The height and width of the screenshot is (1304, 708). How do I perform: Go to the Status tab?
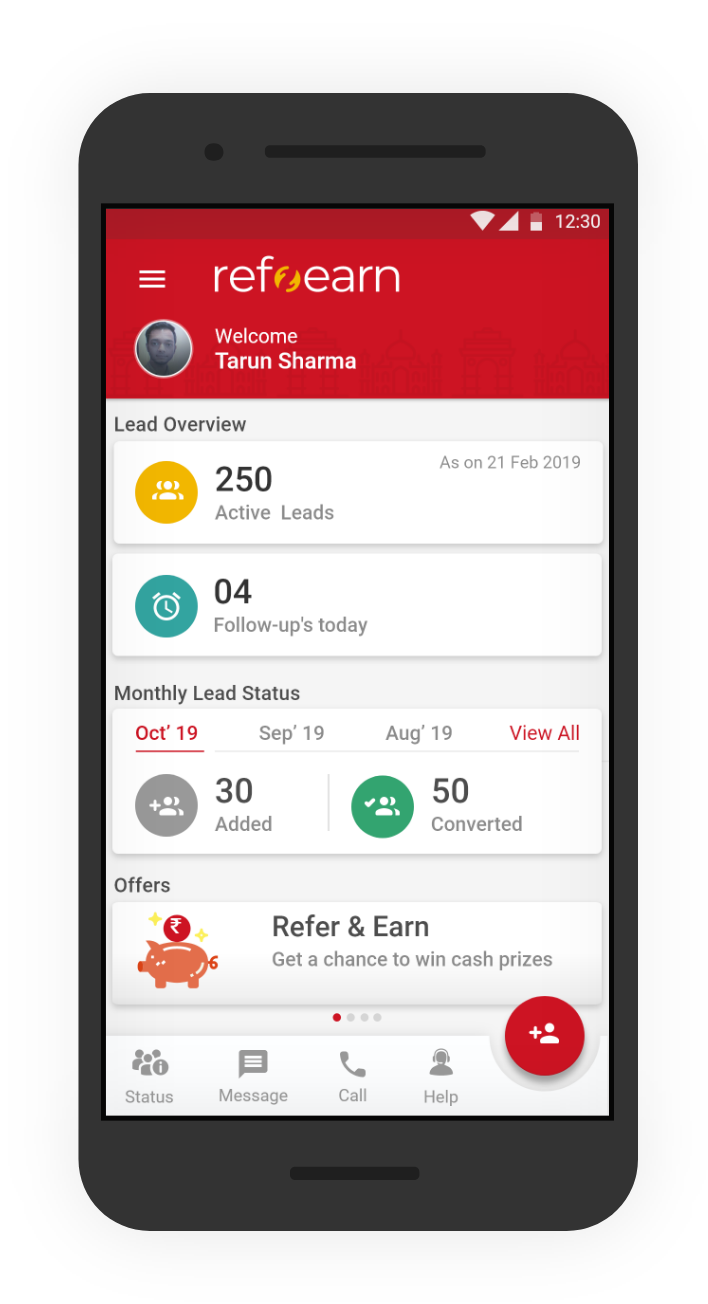point(149,1076)
